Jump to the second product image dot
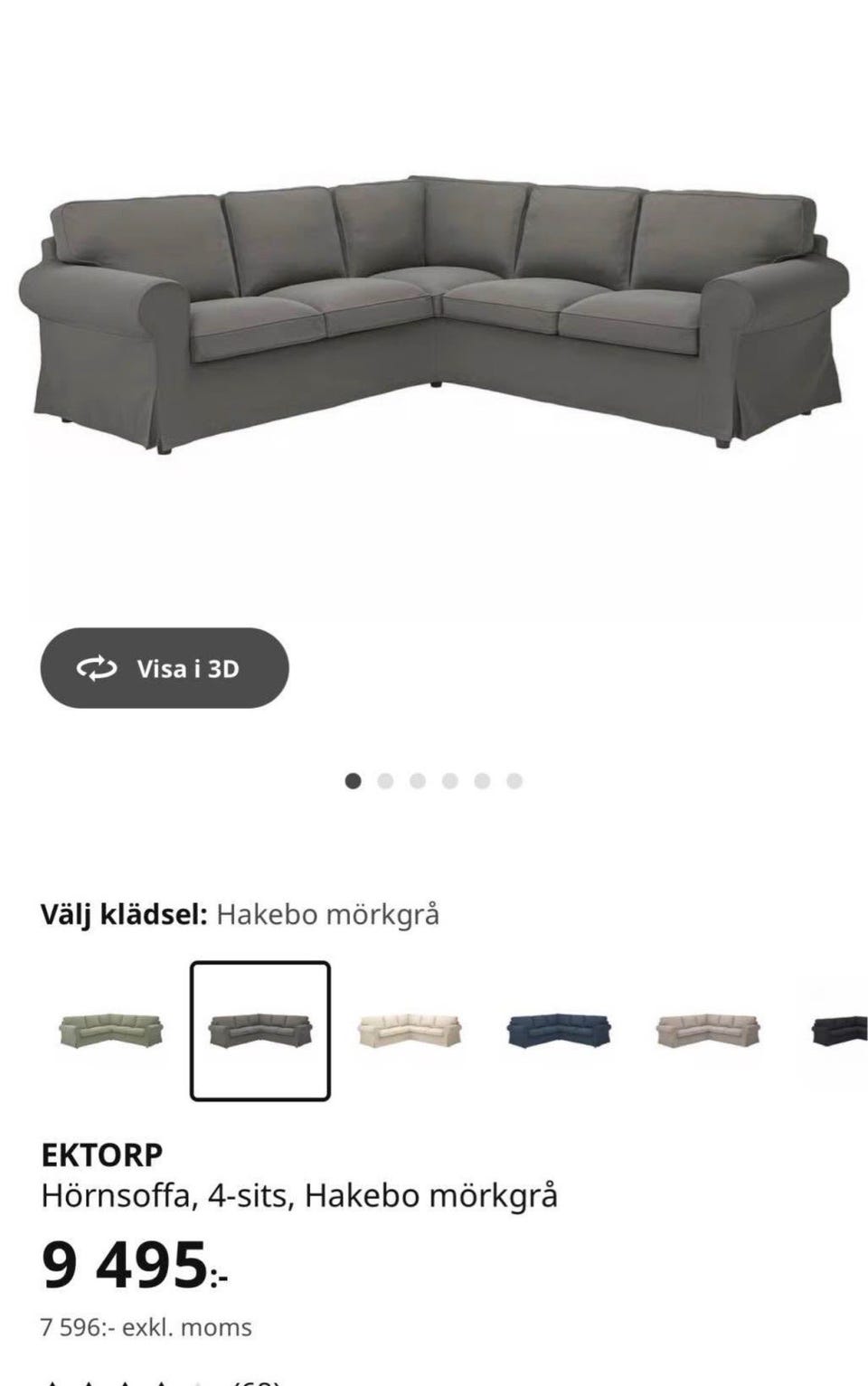 coord(384,778)
